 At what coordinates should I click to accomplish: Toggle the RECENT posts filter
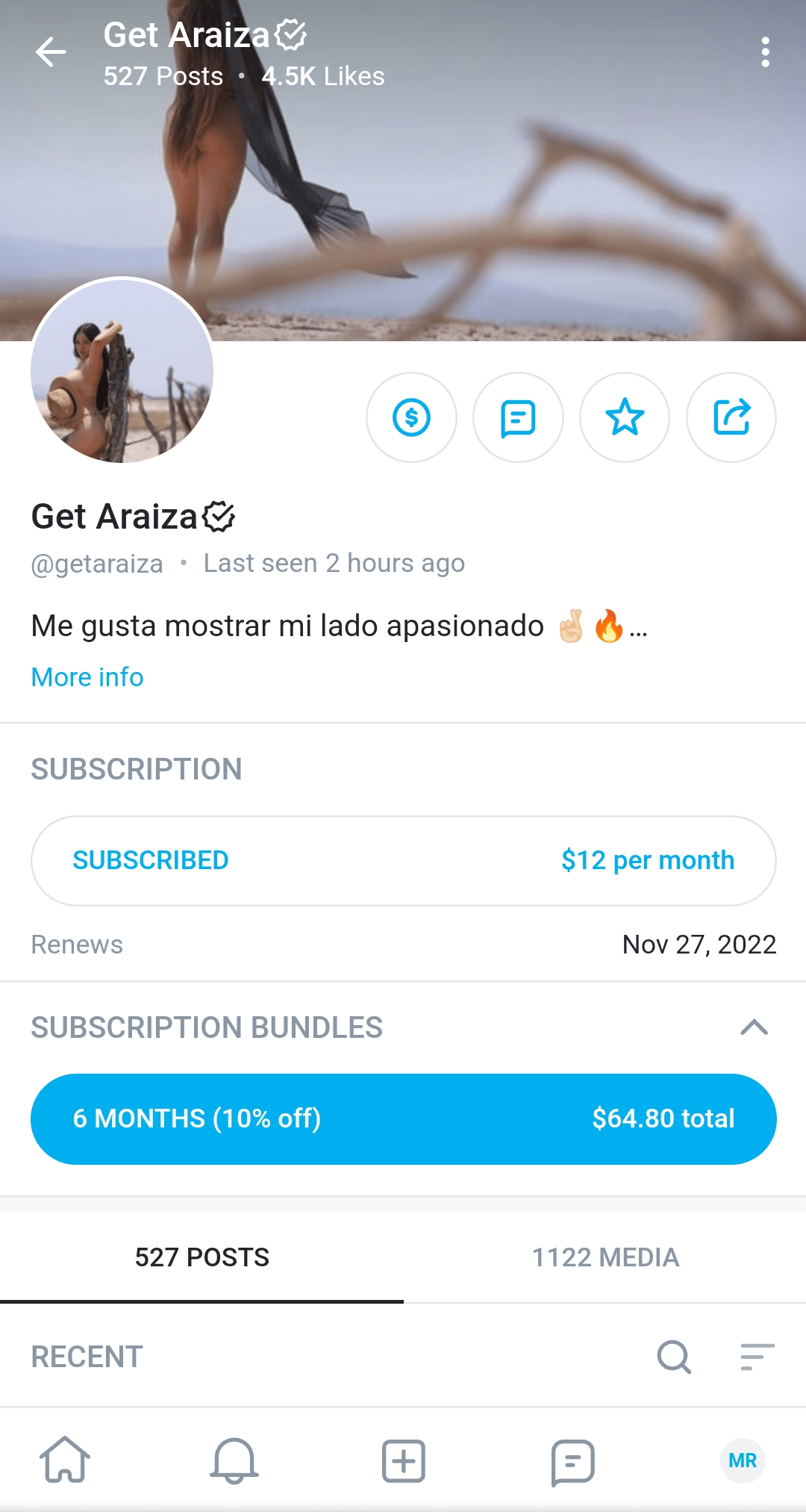tap(87, 1357)
